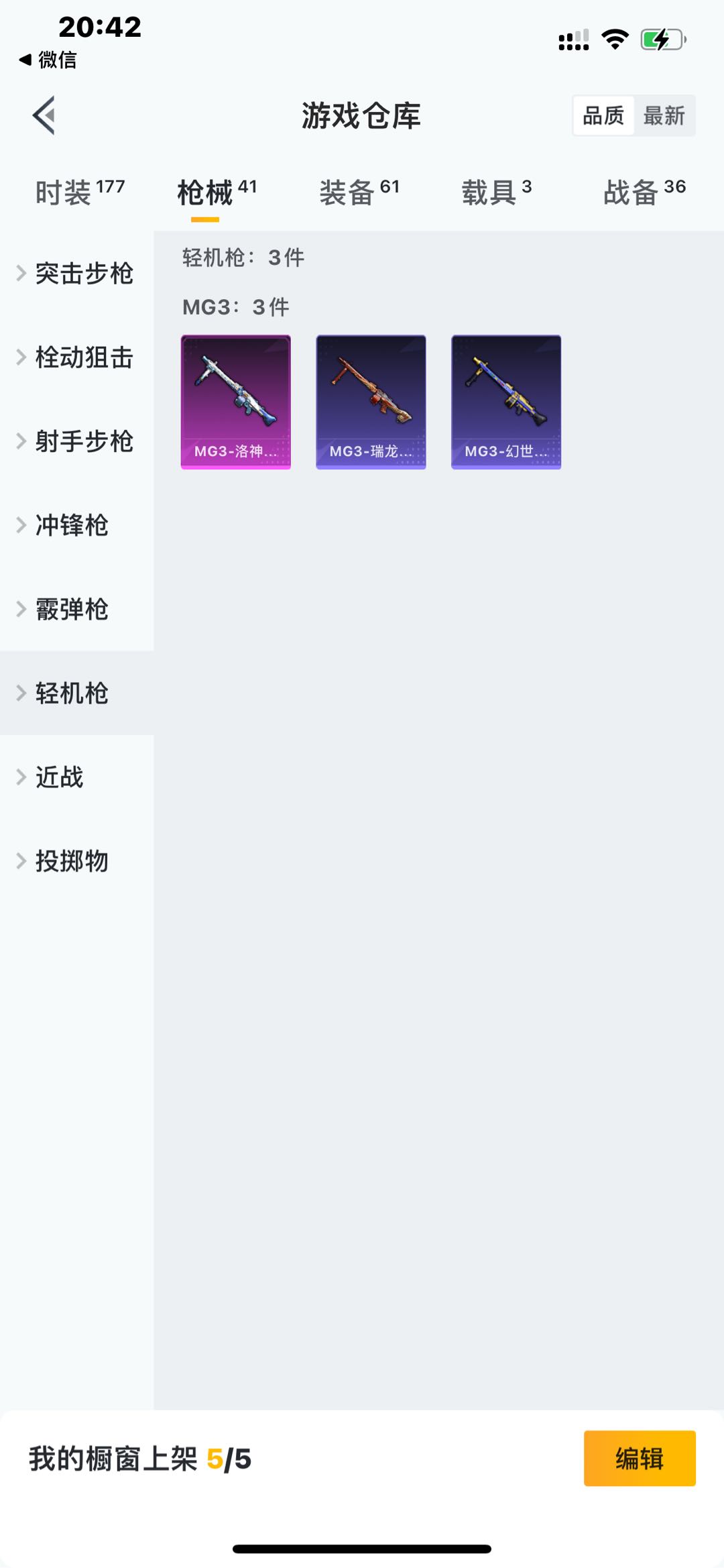This screenshot has height=1568, width=724.
Task: Expand the 突击步枪 category
Action: point(77,274)
